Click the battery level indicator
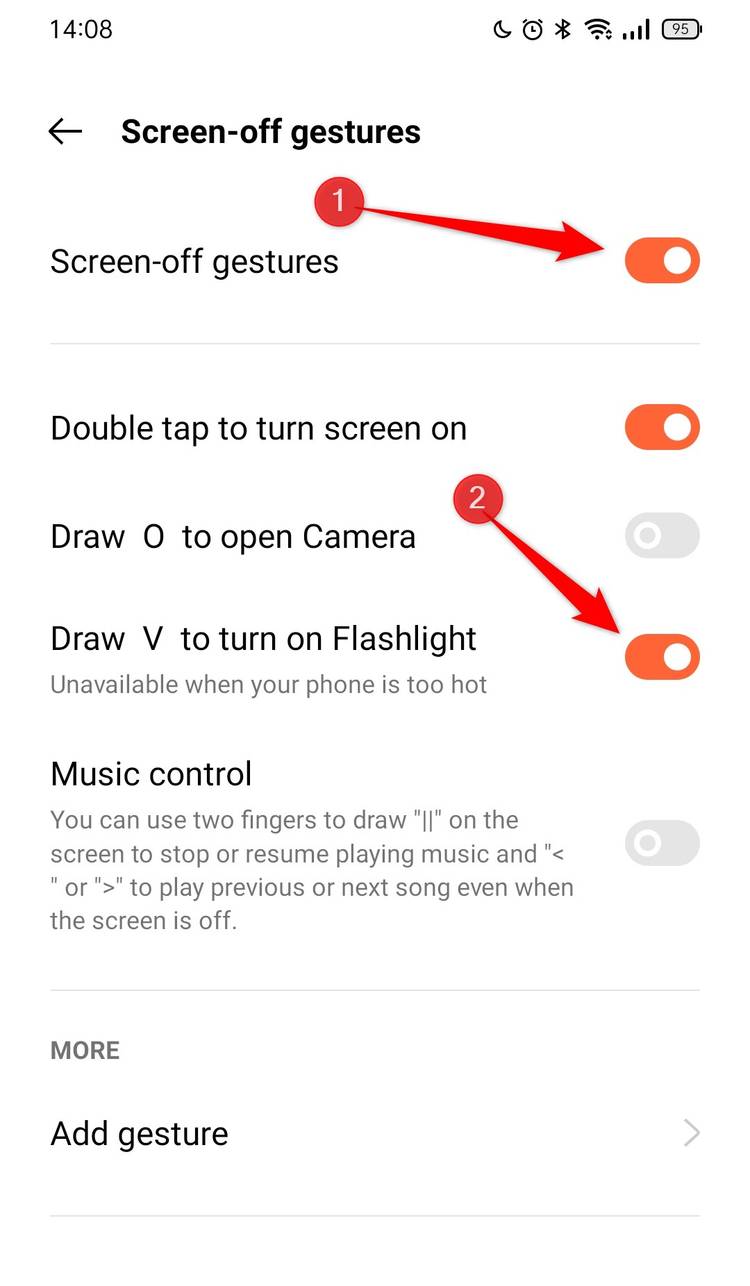The height and width of the screenshot is (1286, 750). pos(681,29)
